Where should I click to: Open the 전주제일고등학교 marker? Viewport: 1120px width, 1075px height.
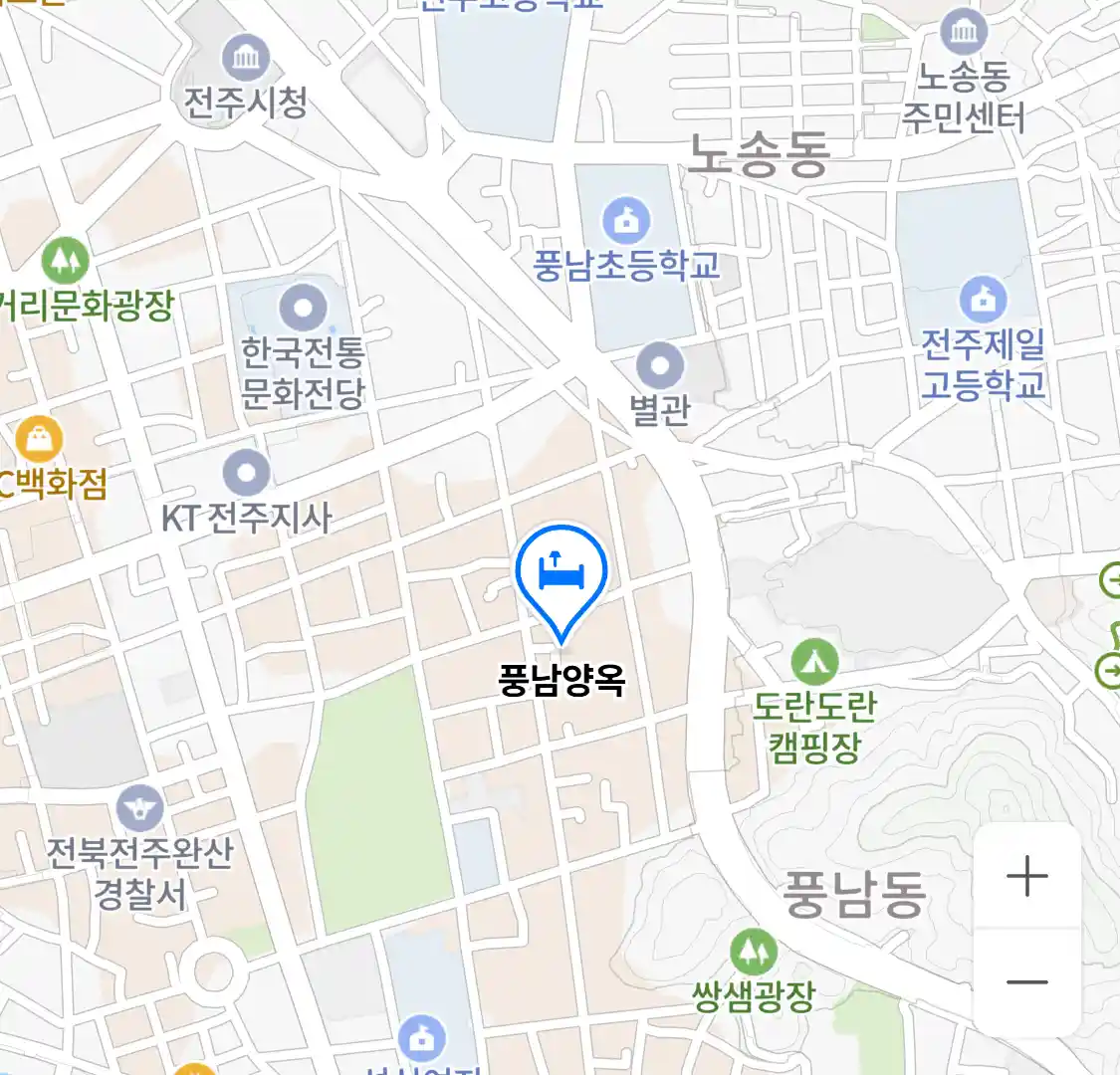pos(983,299)
